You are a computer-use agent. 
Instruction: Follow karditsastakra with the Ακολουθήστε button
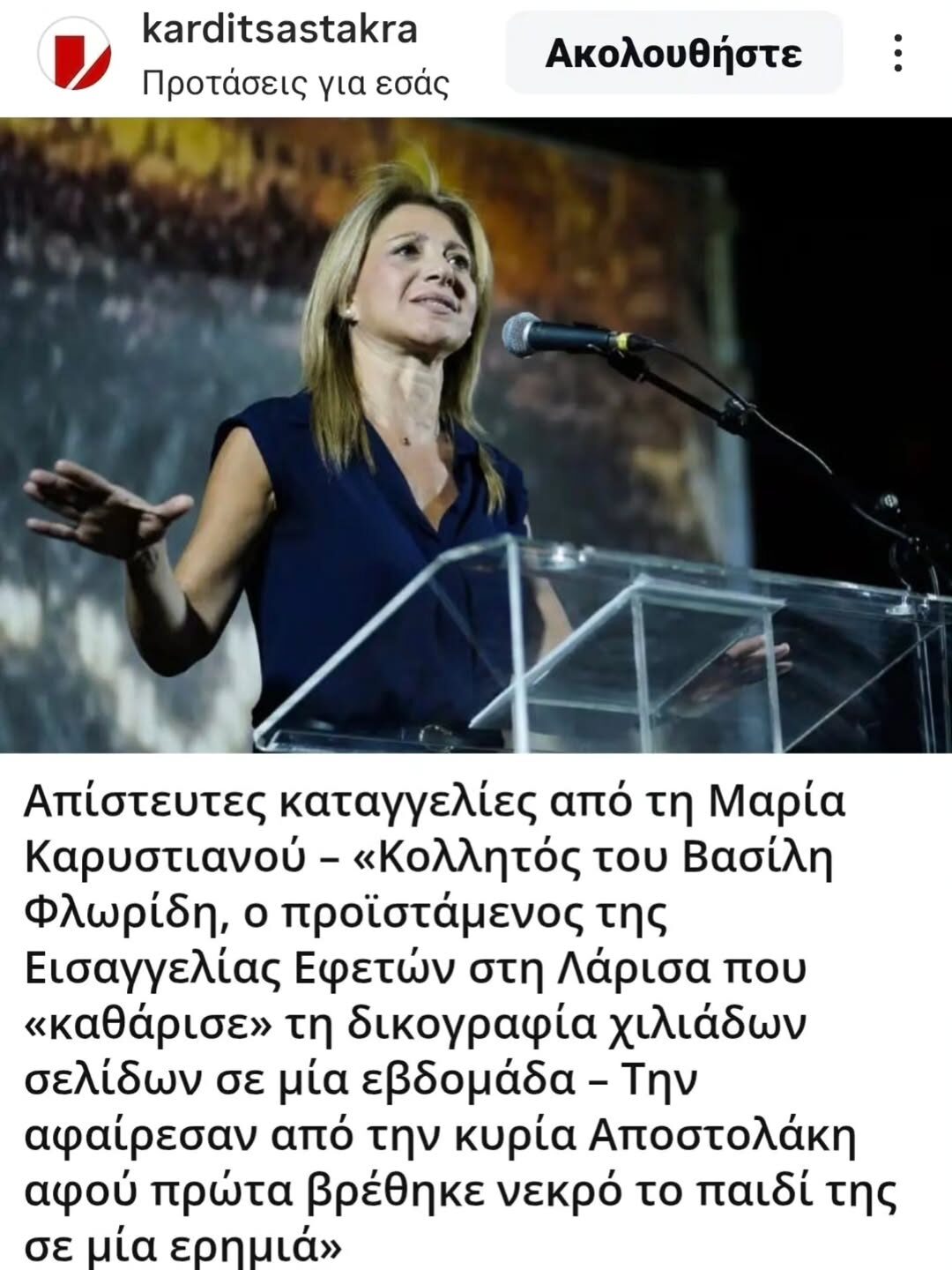(x=673, y=54)
